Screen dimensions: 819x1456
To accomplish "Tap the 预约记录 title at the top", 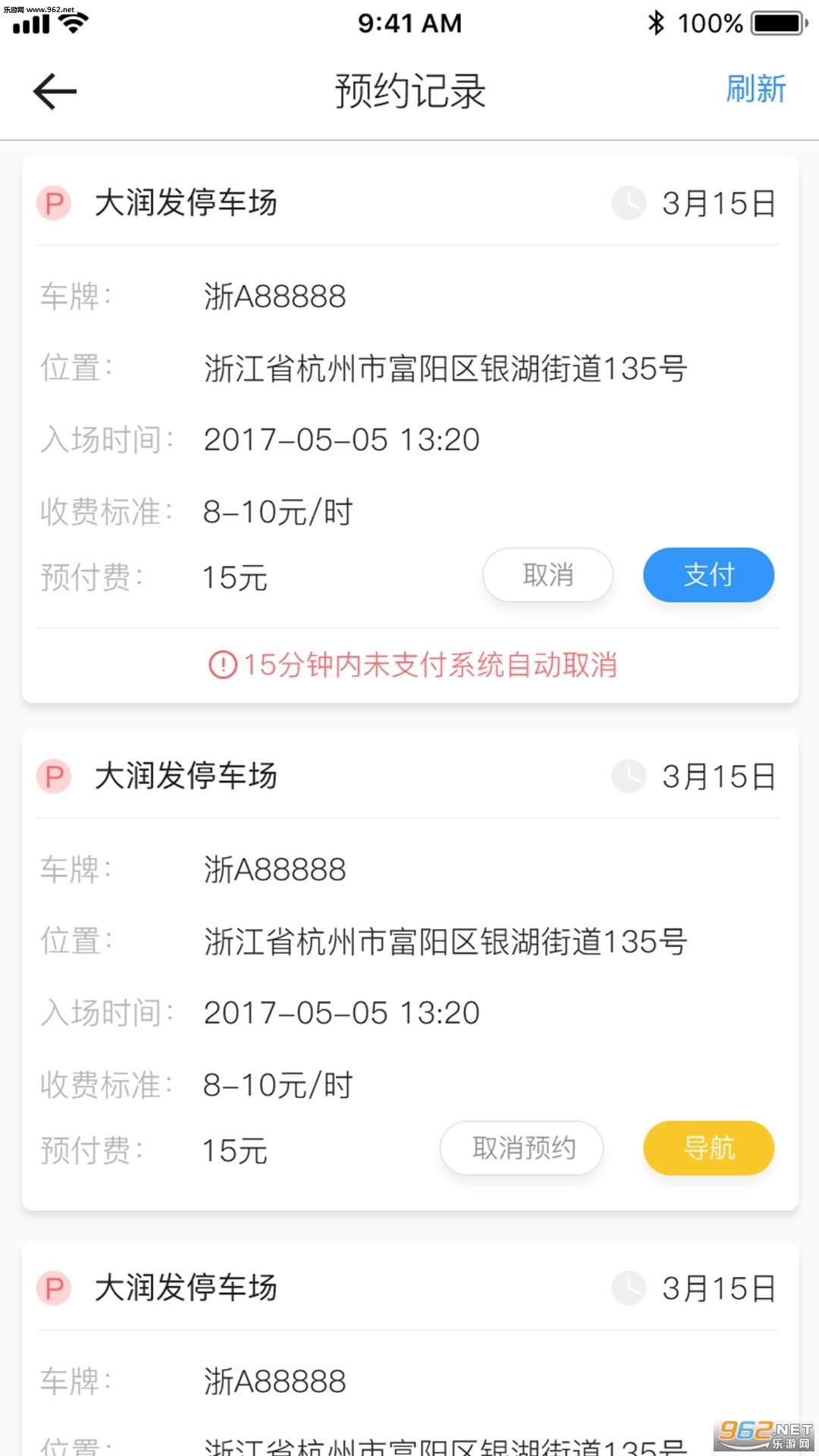I will [409, 90].
